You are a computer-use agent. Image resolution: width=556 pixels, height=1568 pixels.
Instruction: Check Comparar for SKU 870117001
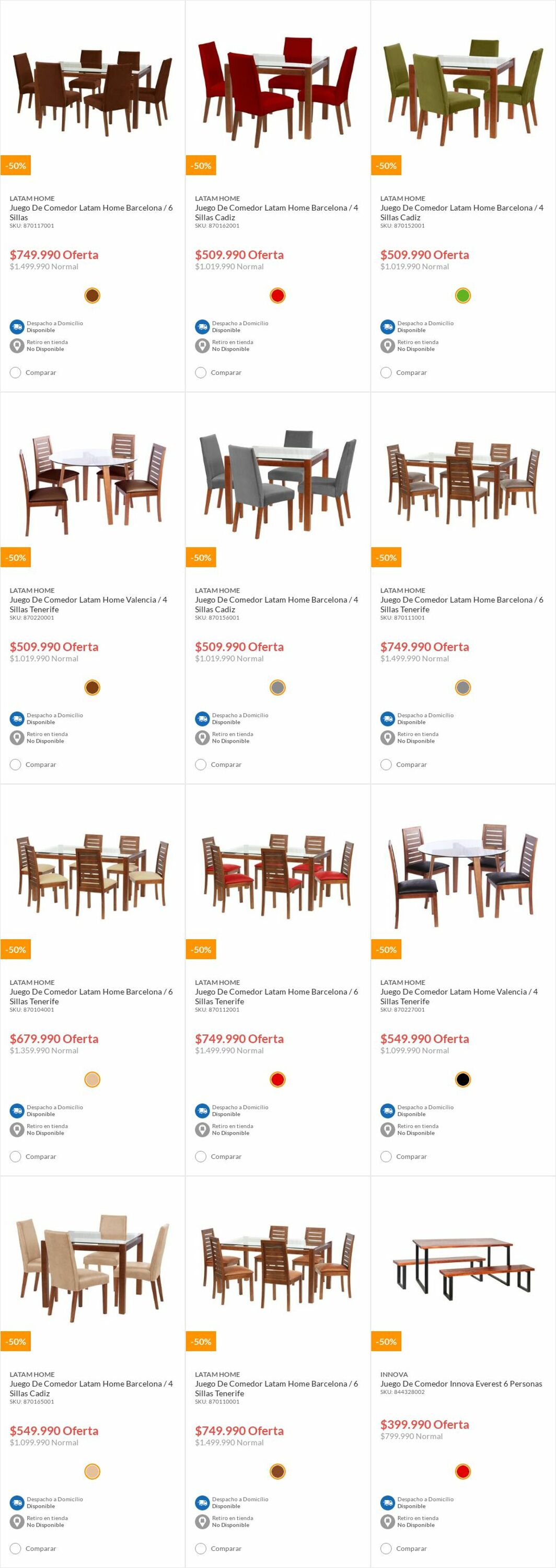click(16, 373)
